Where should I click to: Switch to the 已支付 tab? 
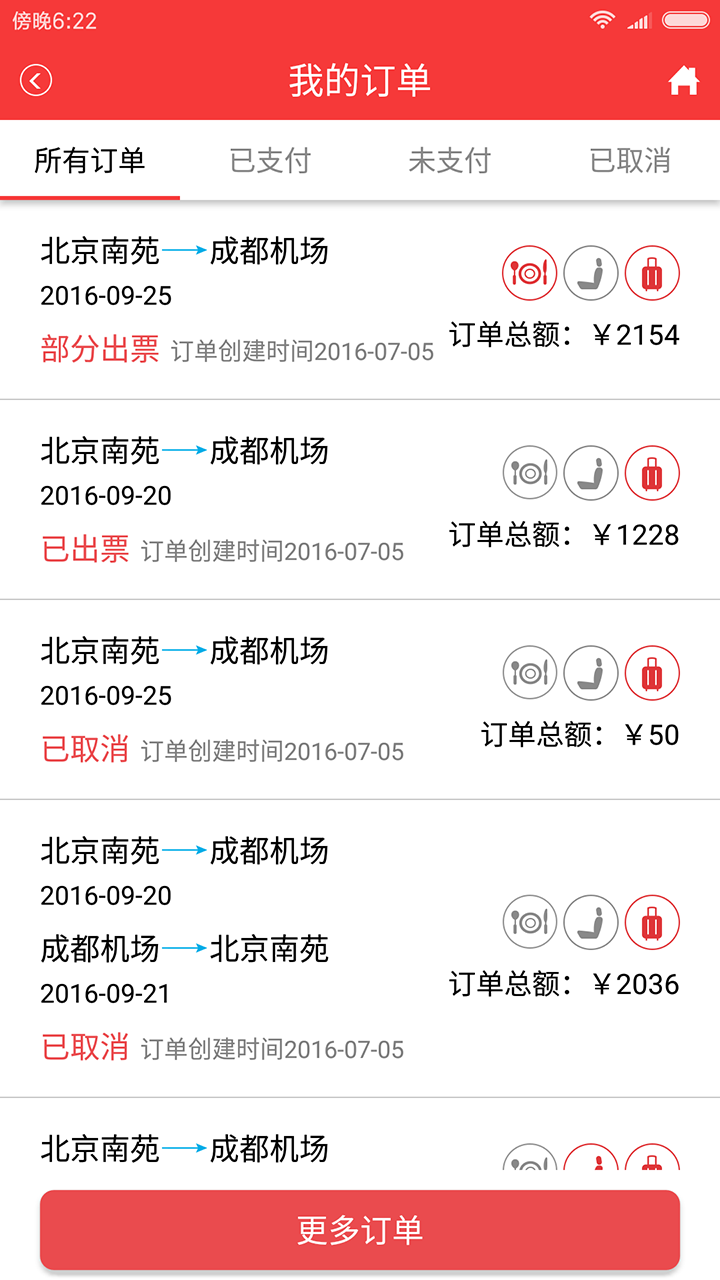tap(270, 160)
